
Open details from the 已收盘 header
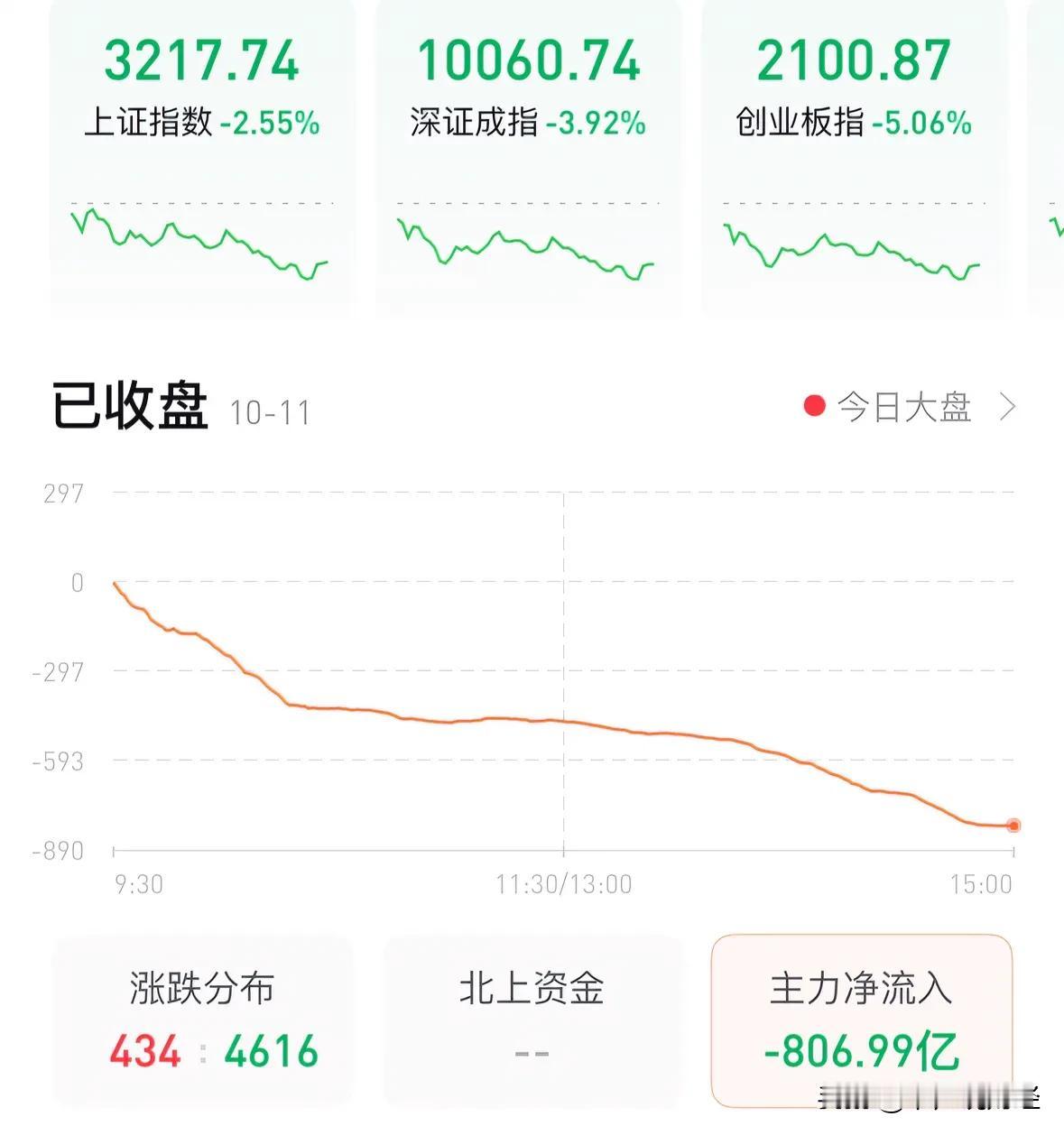tap(129, 405)
